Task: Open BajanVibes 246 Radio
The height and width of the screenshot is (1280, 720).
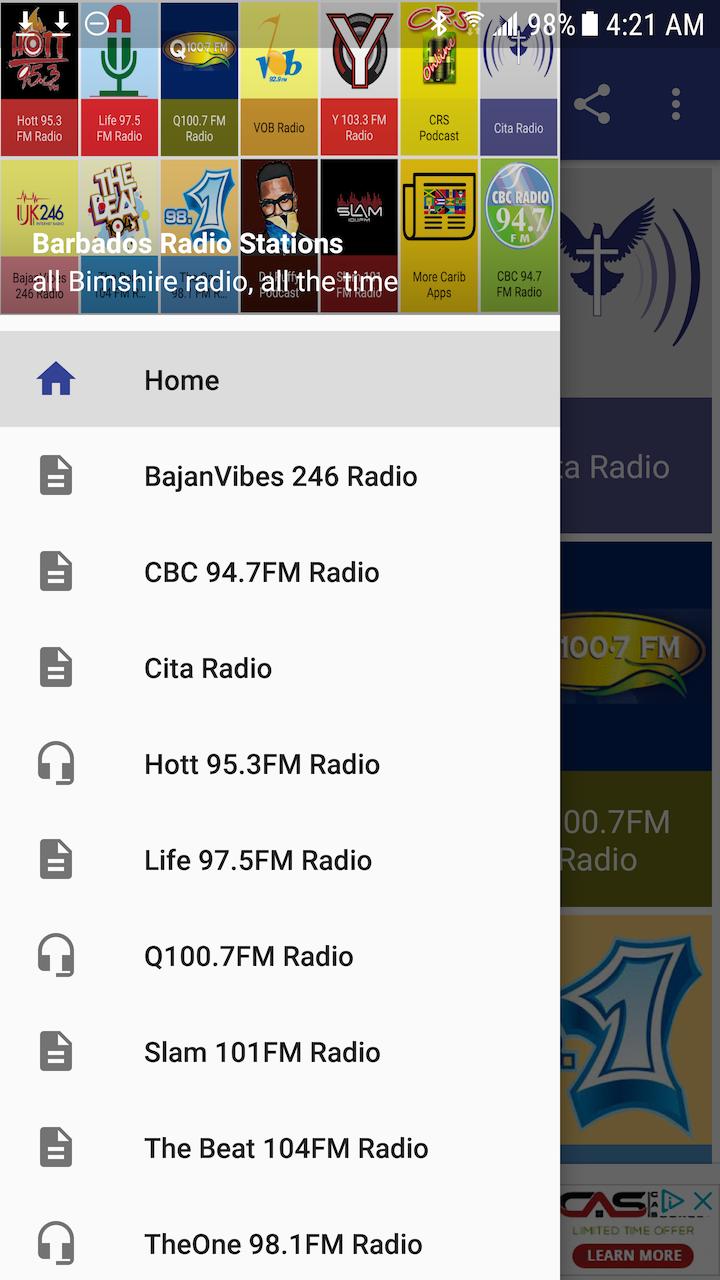Action: coord(280,476)
